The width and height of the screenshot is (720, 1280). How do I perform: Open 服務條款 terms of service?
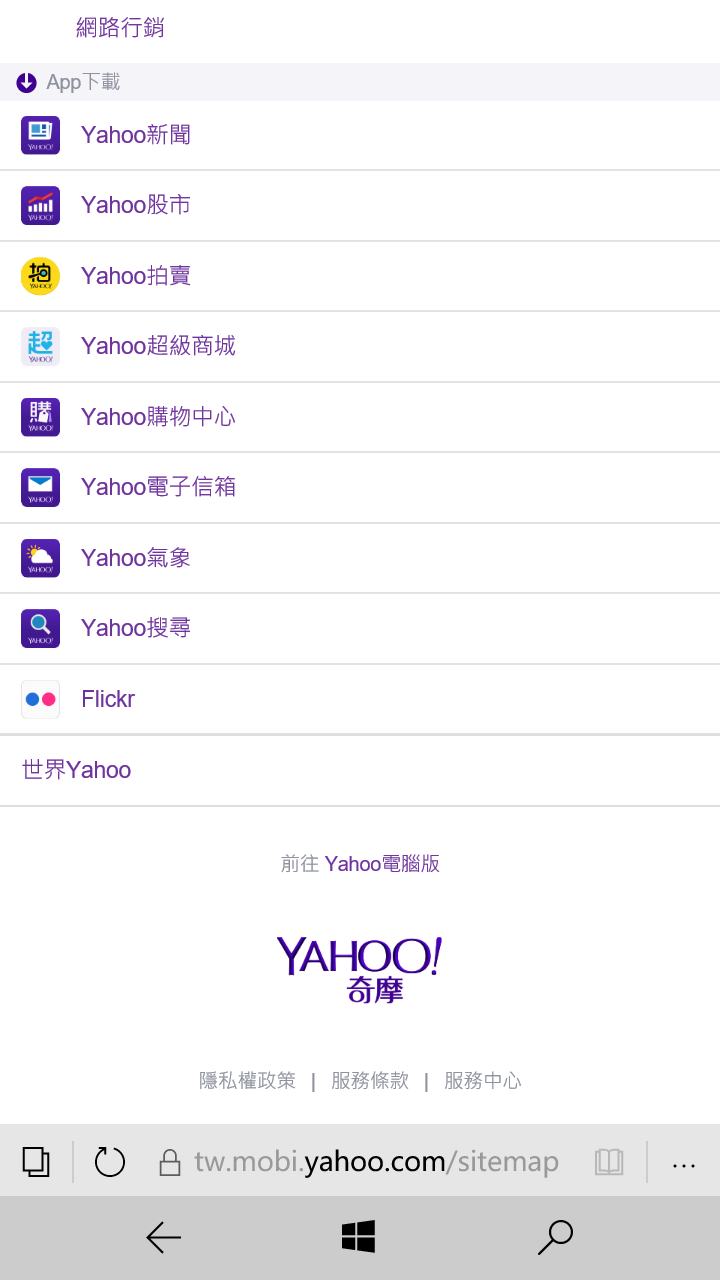370,1081
